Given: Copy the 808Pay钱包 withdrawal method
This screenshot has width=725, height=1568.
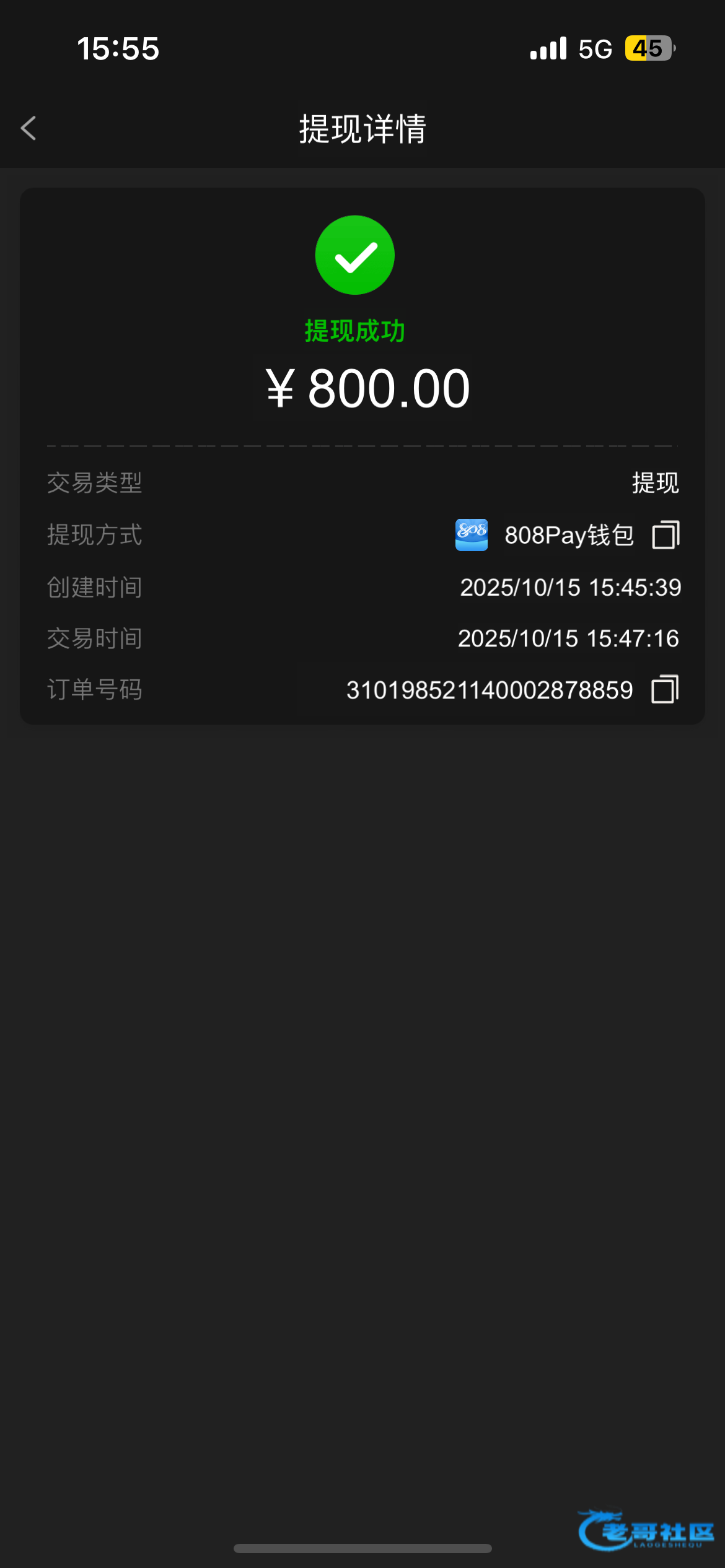Looking at the screenshot, I should [666, 535].
